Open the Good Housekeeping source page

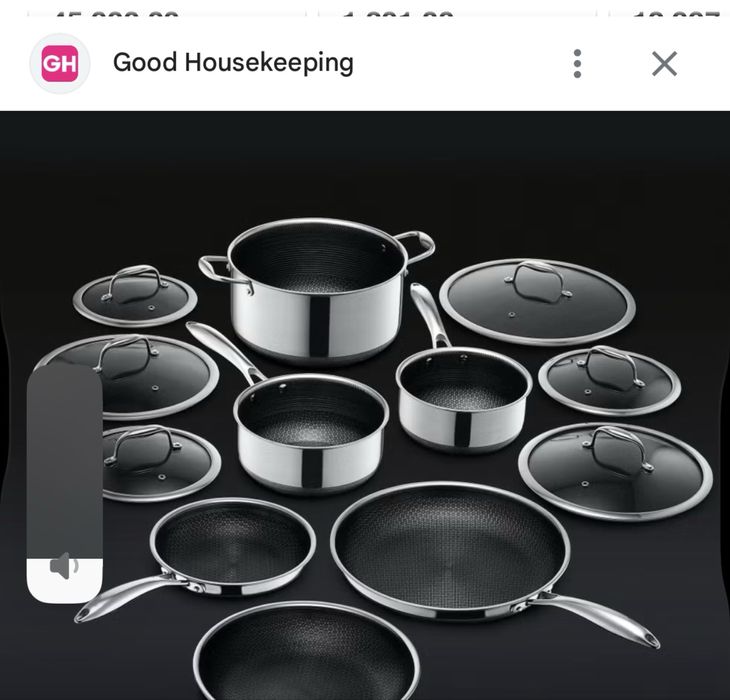pyautogui.click(x=232, y=63)
